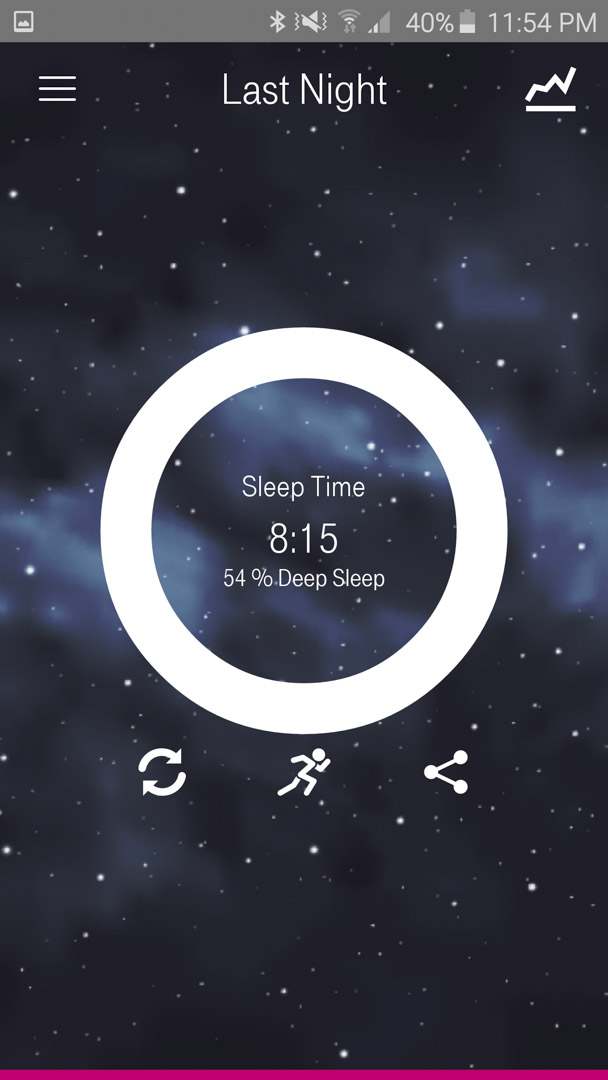Viewport: 608px width, 1080px height.
Task: Open the hamburger menu drawer
Action: 57,89
